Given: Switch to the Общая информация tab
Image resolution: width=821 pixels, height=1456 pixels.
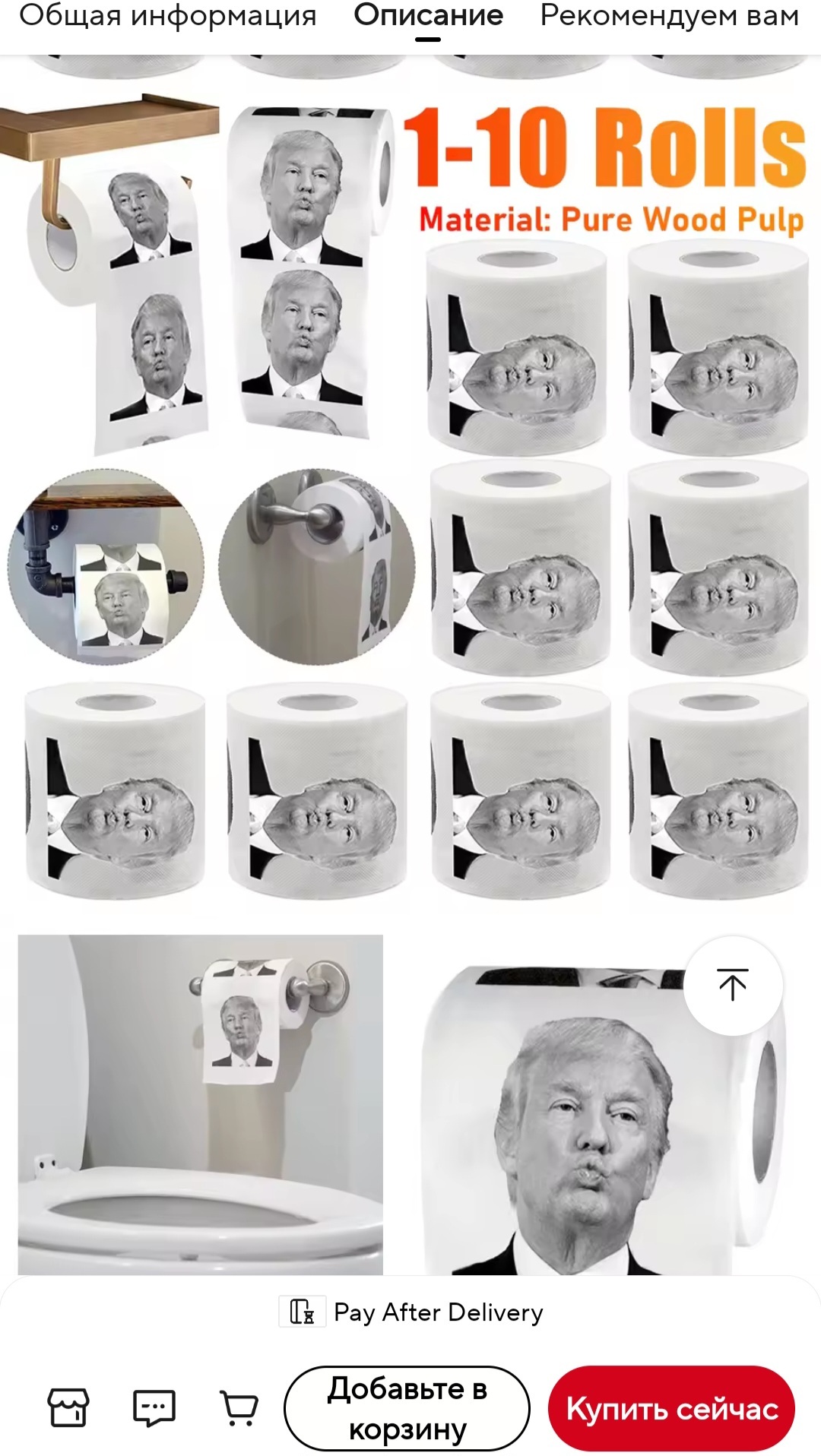Looking at the screenshot, I should [x=167, y=15].
